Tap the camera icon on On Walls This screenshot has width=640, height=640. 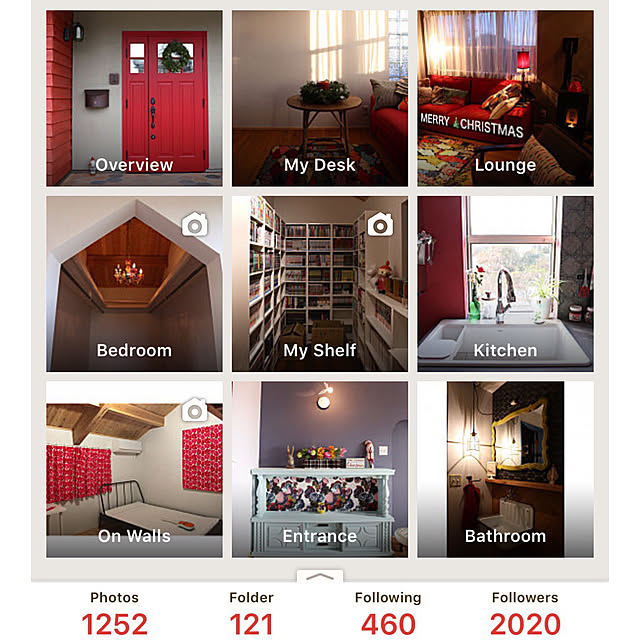point(195,409)
